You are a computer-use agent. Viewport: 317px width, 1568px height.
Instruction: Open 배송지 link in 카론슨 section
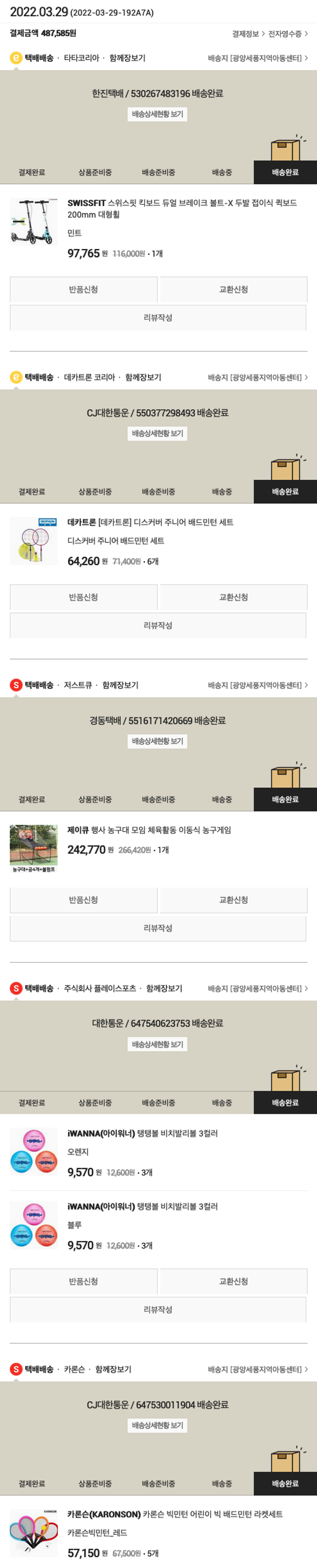(257, 1369)
